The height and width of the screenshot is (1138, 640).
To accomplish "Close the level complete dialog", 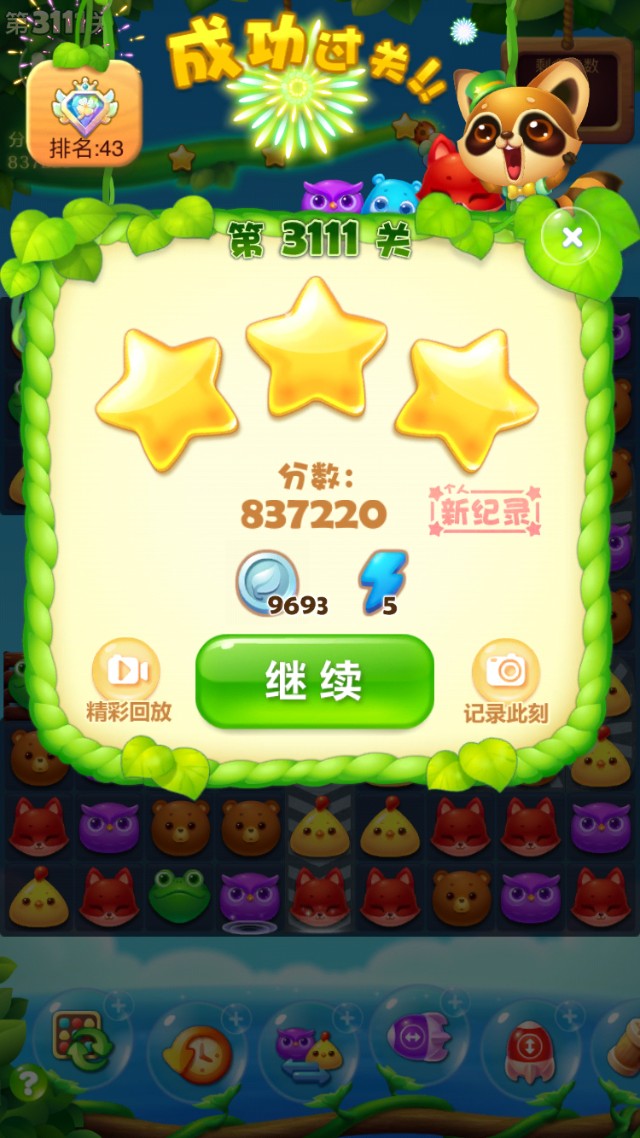I will 572,237.
